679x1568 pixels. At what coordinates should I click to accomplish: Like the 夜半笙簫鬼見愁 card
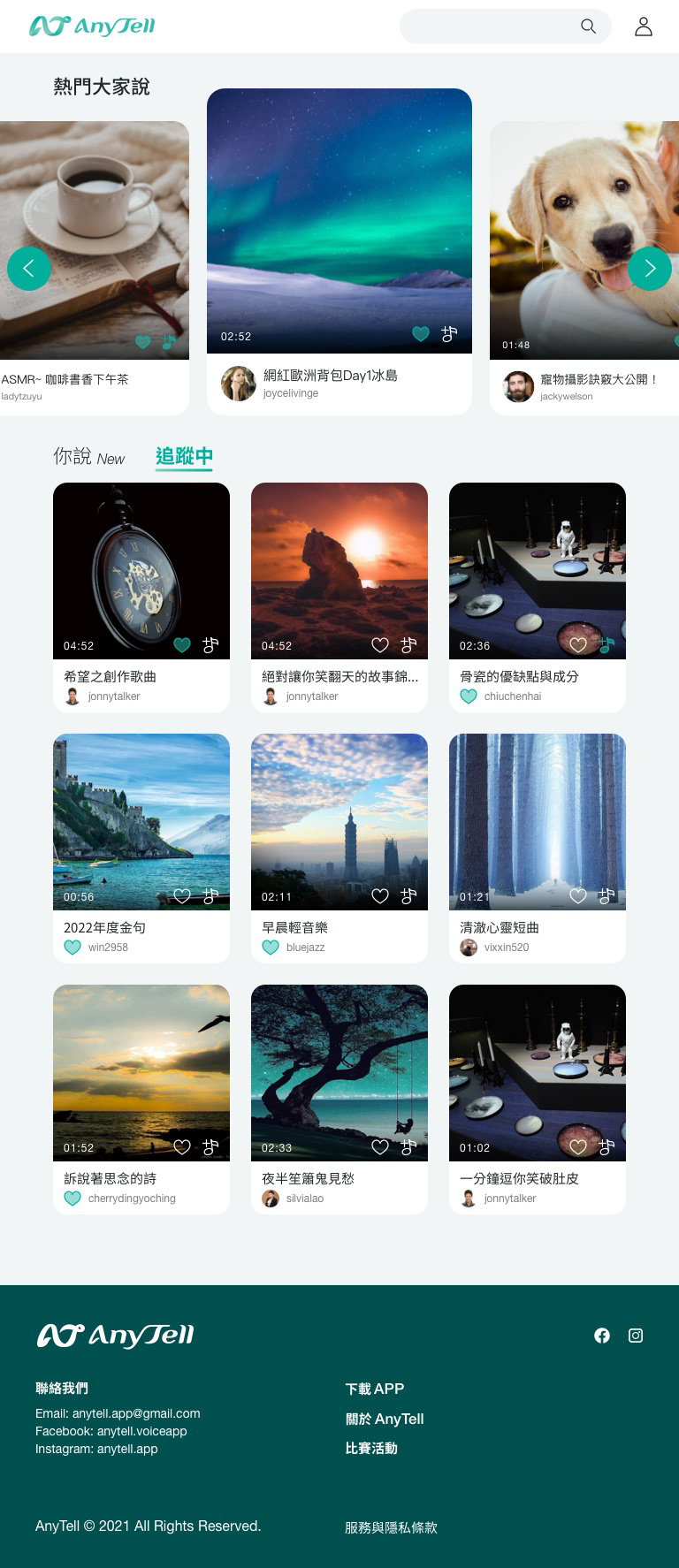pos(380,1147)
